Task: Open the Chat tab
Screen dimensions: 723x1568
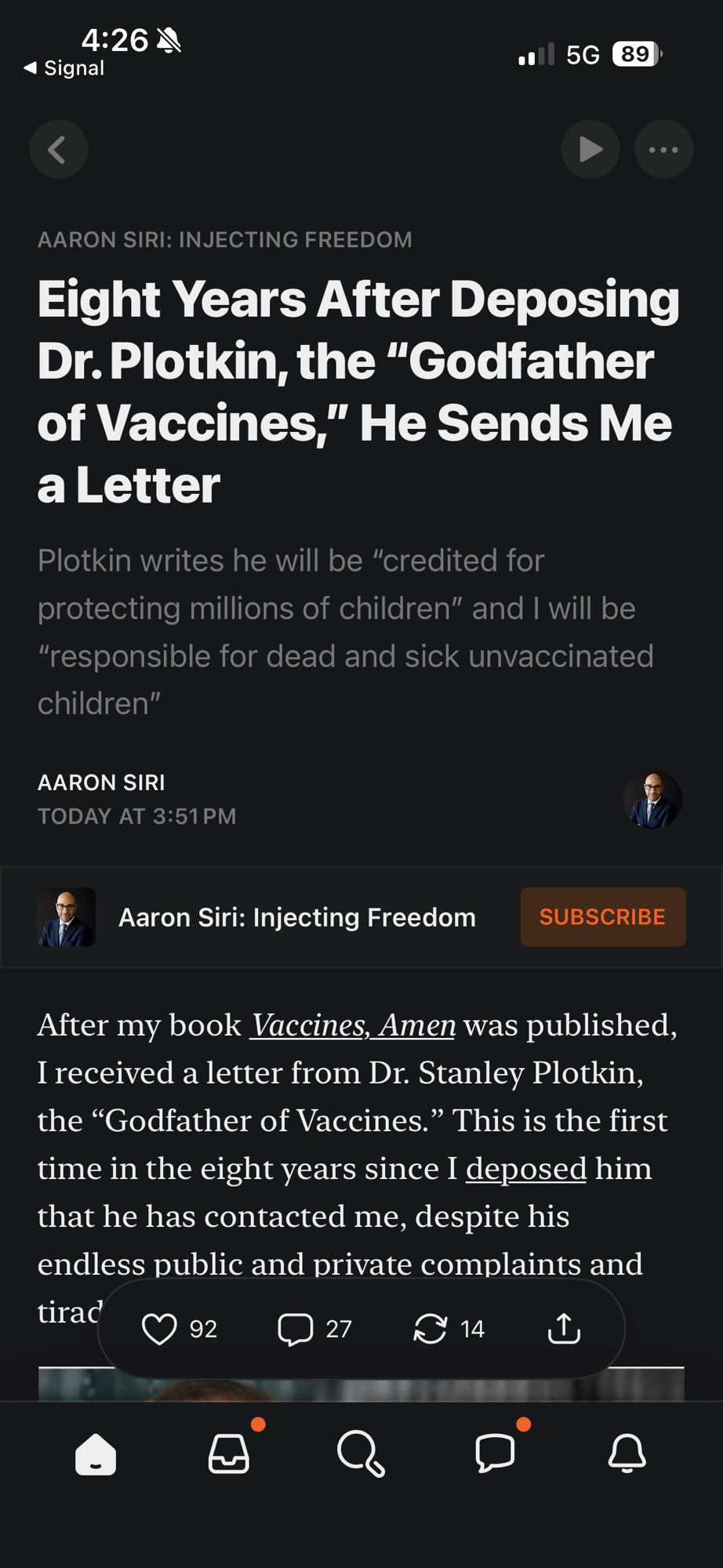Action: point(495,1455)
